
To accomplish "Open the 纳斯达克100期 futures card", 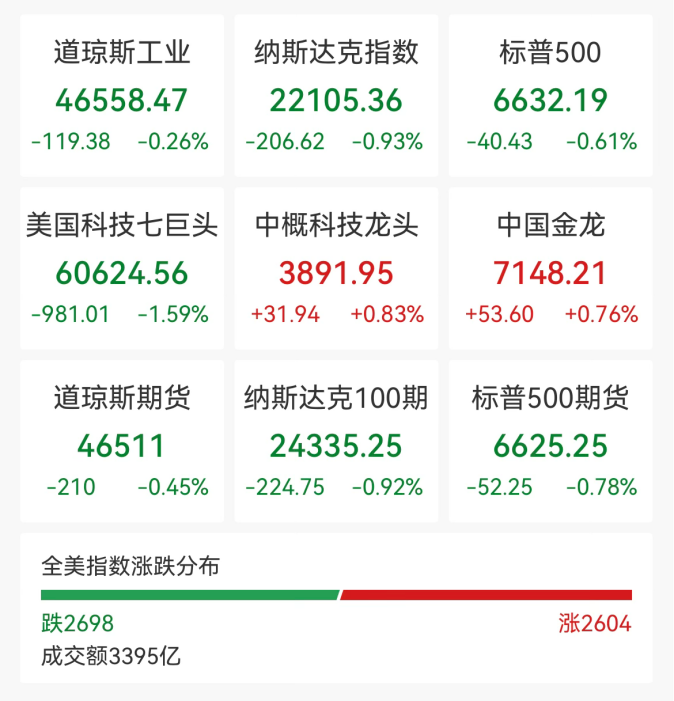I will 336,442.
